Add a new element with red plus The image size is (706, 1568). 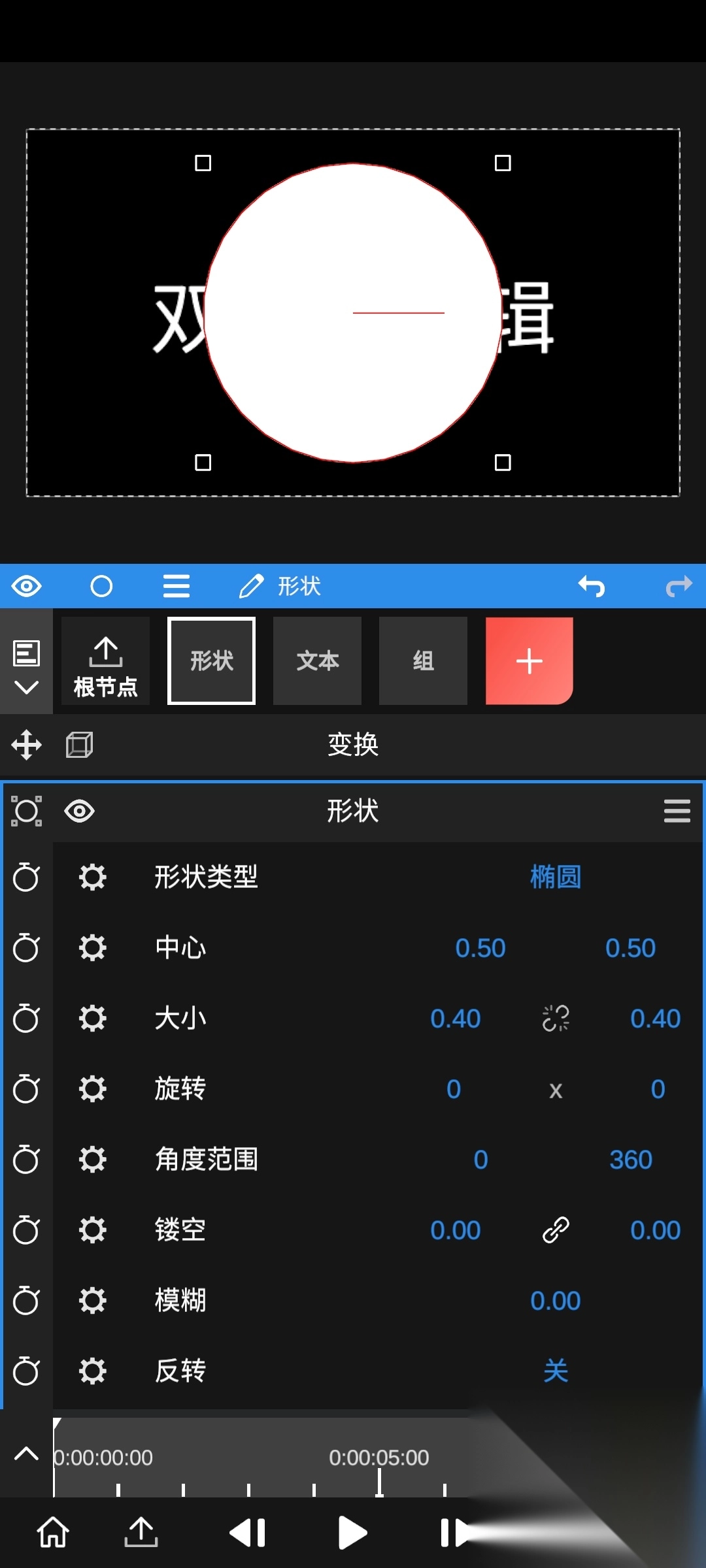[x=529, y=661]
